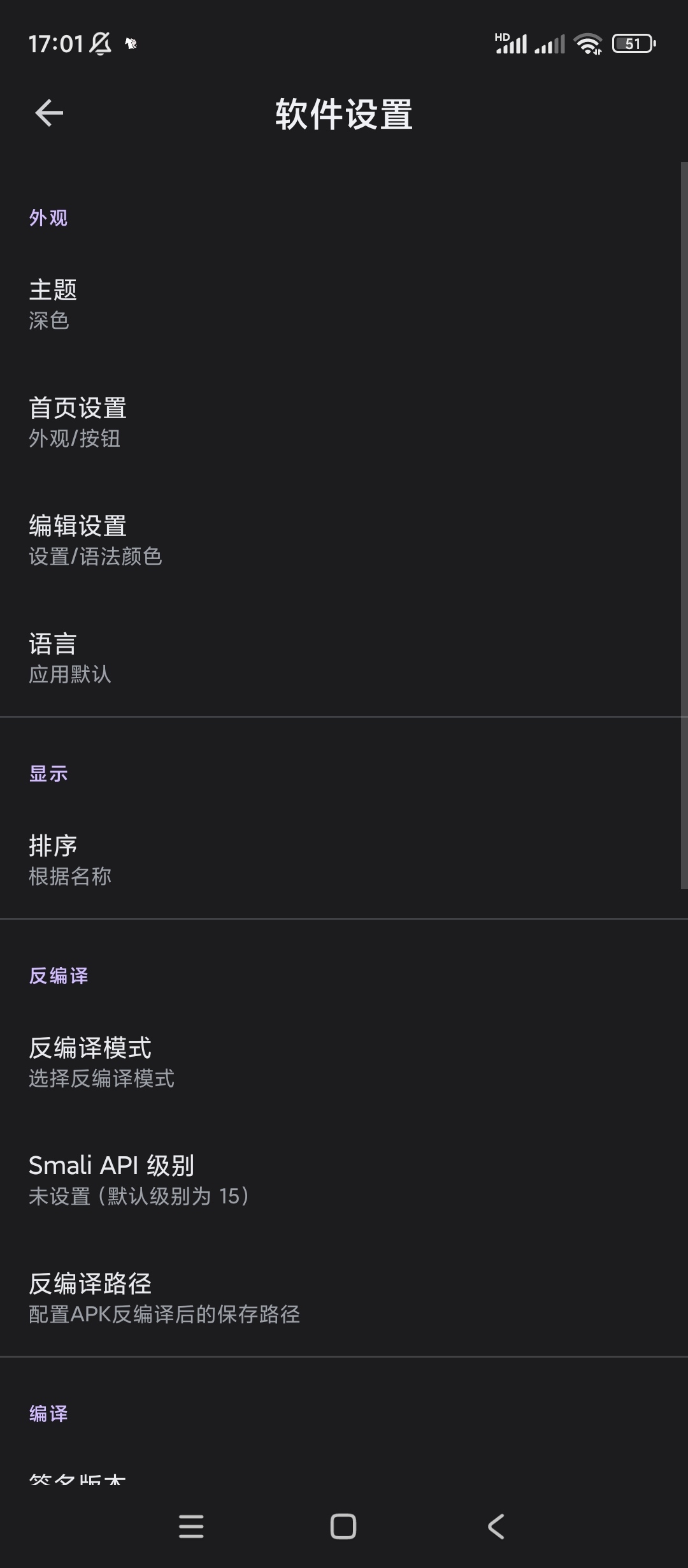688x1568 pixels.
Task: Configure 反编译路径 save path
Action: coord(344,1298)
